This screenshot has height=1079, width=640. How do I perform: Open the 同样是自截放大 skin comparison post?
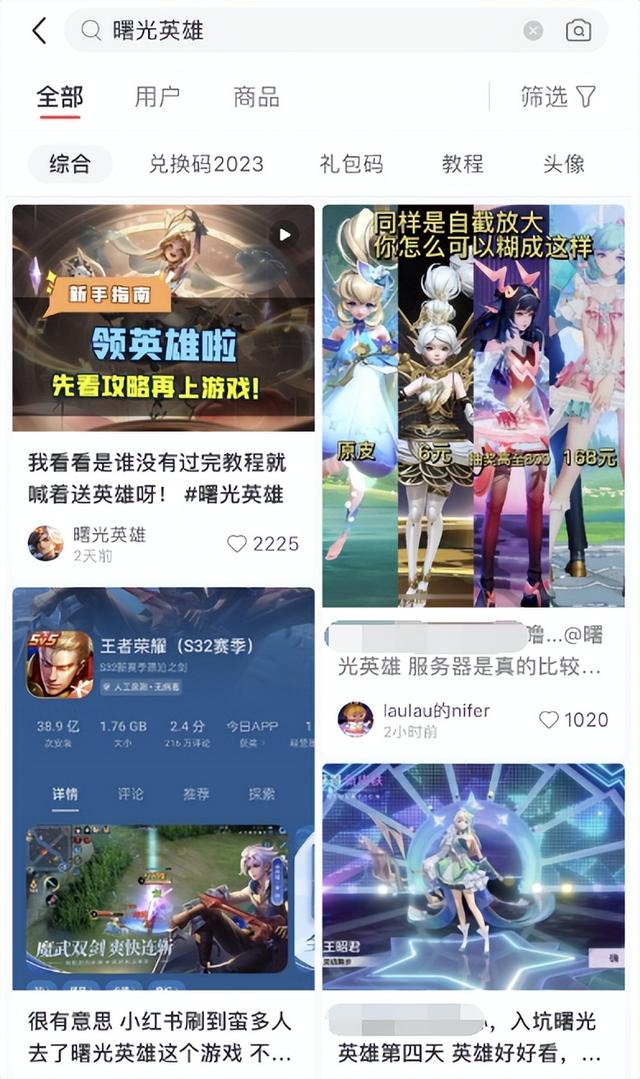pyautogui.click(x=473, y=405)
